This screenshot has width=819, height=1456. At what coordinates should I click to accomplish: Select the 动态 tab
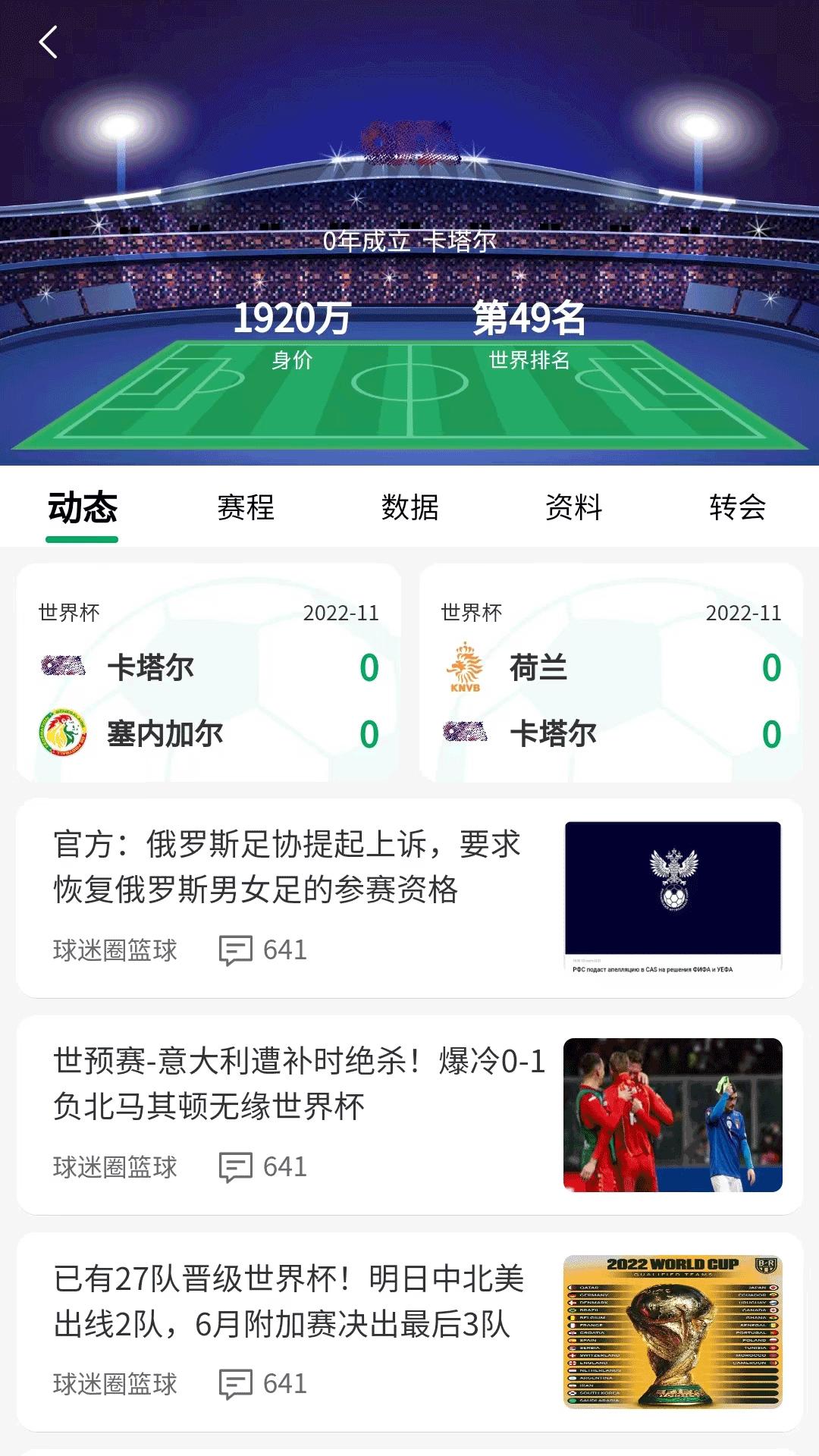(x=82, y=507)
